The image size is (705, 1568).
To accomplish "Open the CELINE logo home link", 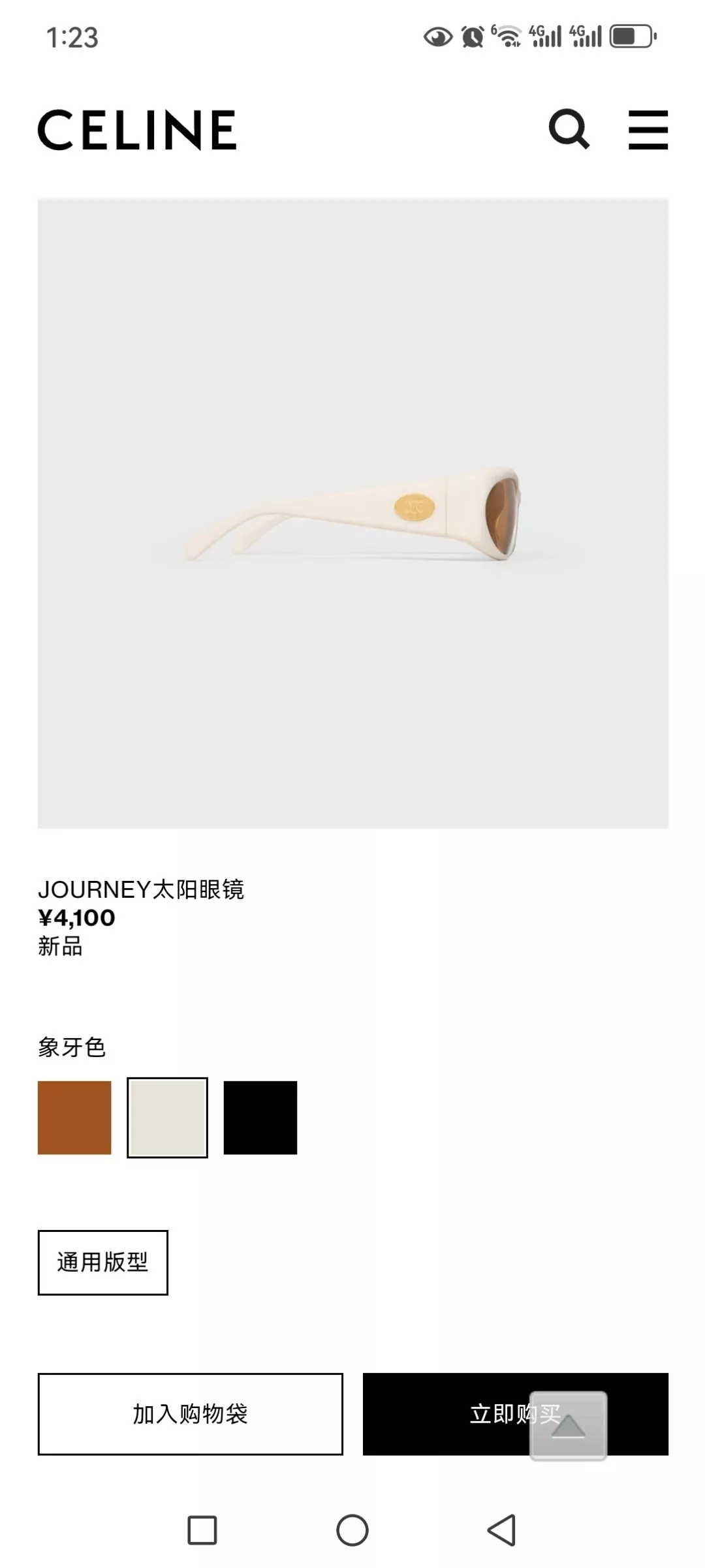I will point(137,130).
